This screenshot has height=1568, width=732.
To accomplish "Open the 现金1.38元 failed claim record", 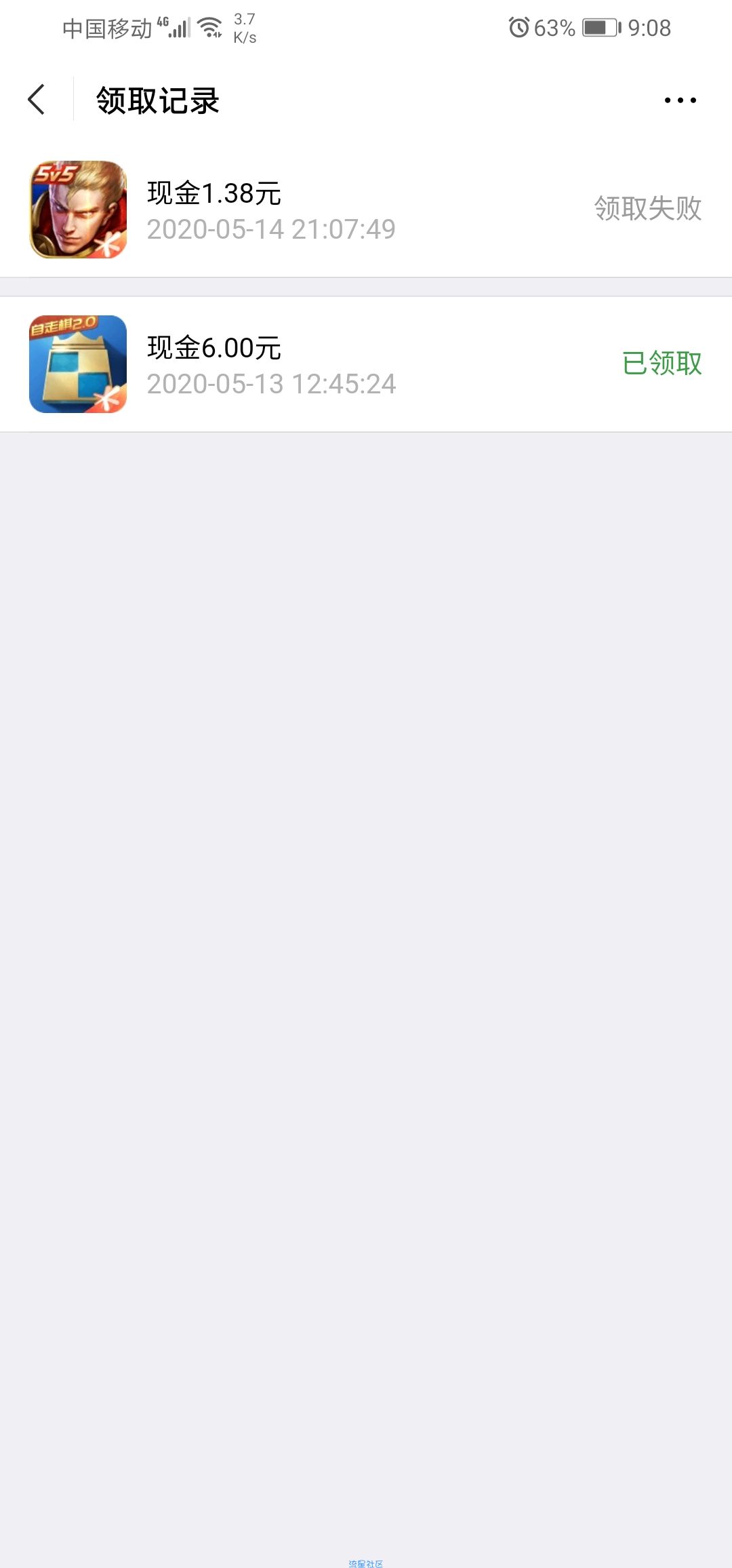I will pos(366,210).
